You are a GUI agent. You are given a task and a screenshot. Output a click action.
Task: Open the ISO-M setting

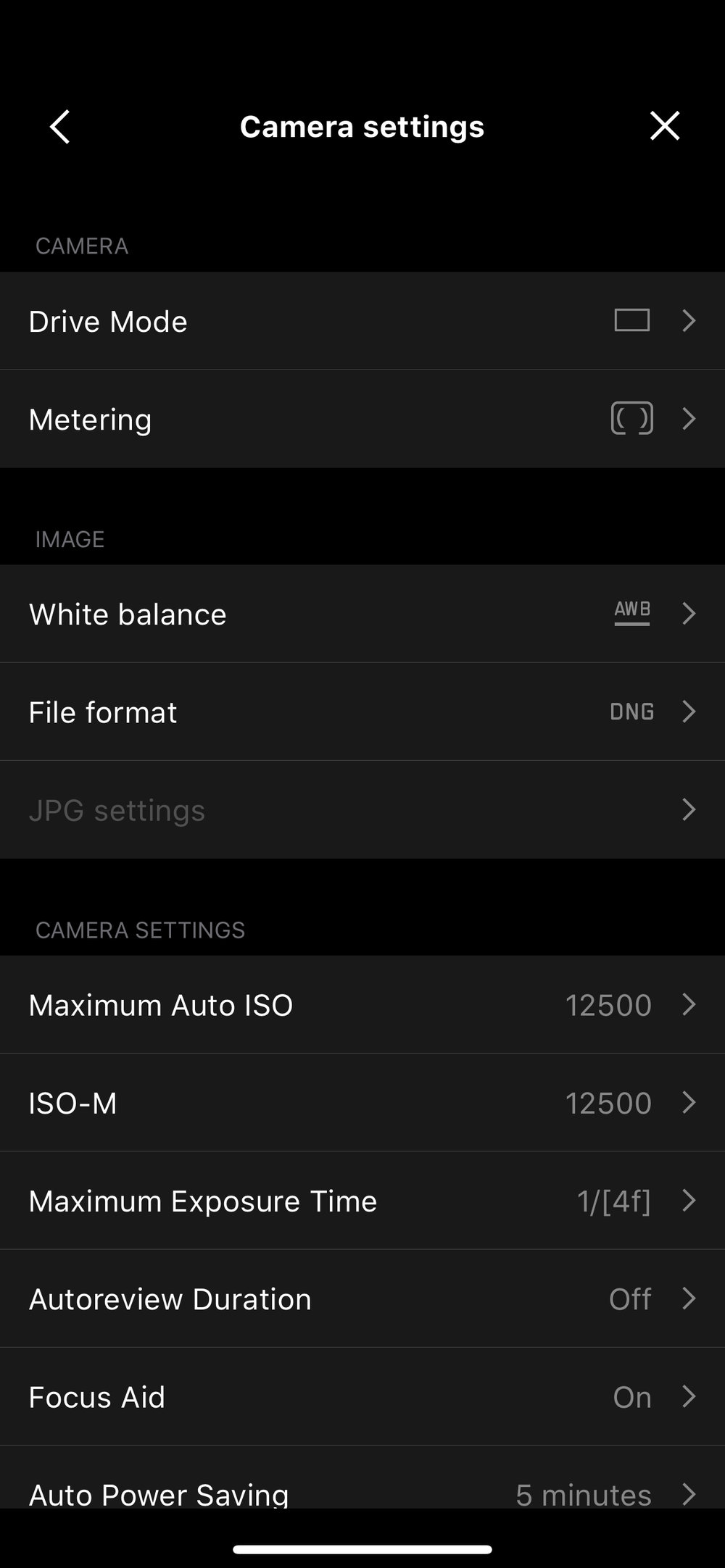pos(362,1102)
